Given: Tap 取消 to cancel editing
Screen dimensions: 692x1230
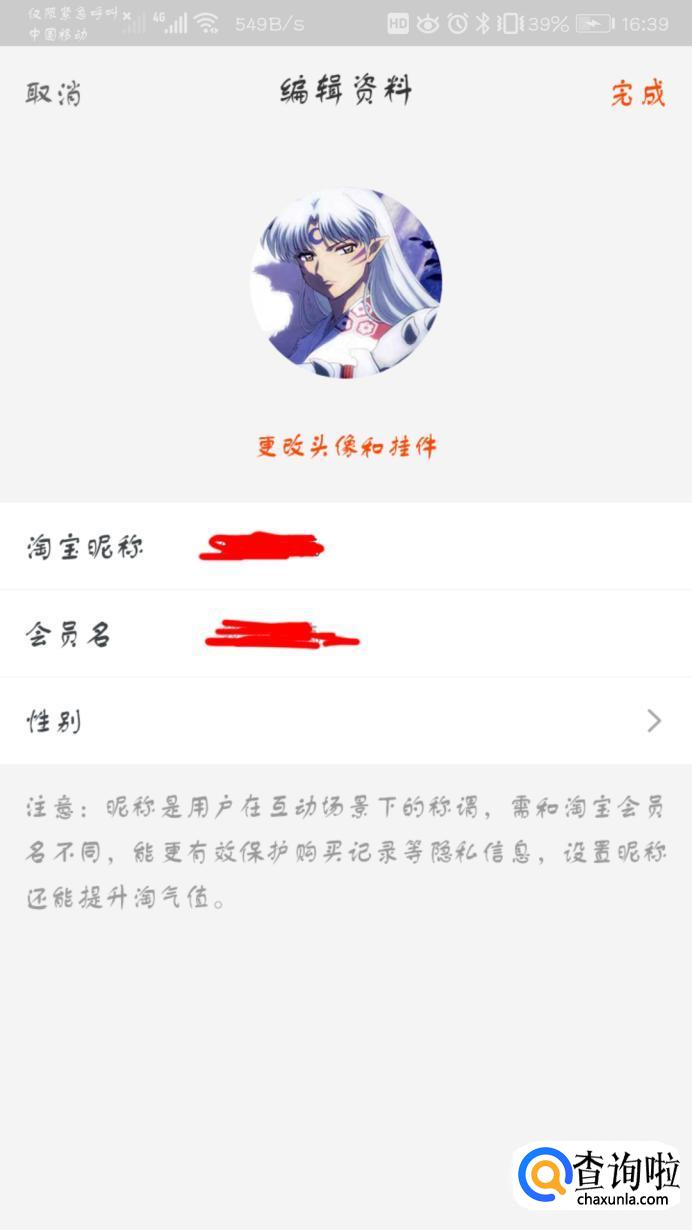Looking at the screenshot, I should [54, 94].
